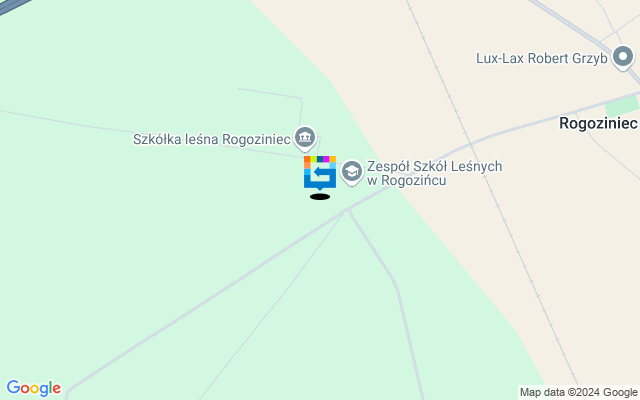
Task: Tap the colorful custom map marker
Action: pos(320,172)
